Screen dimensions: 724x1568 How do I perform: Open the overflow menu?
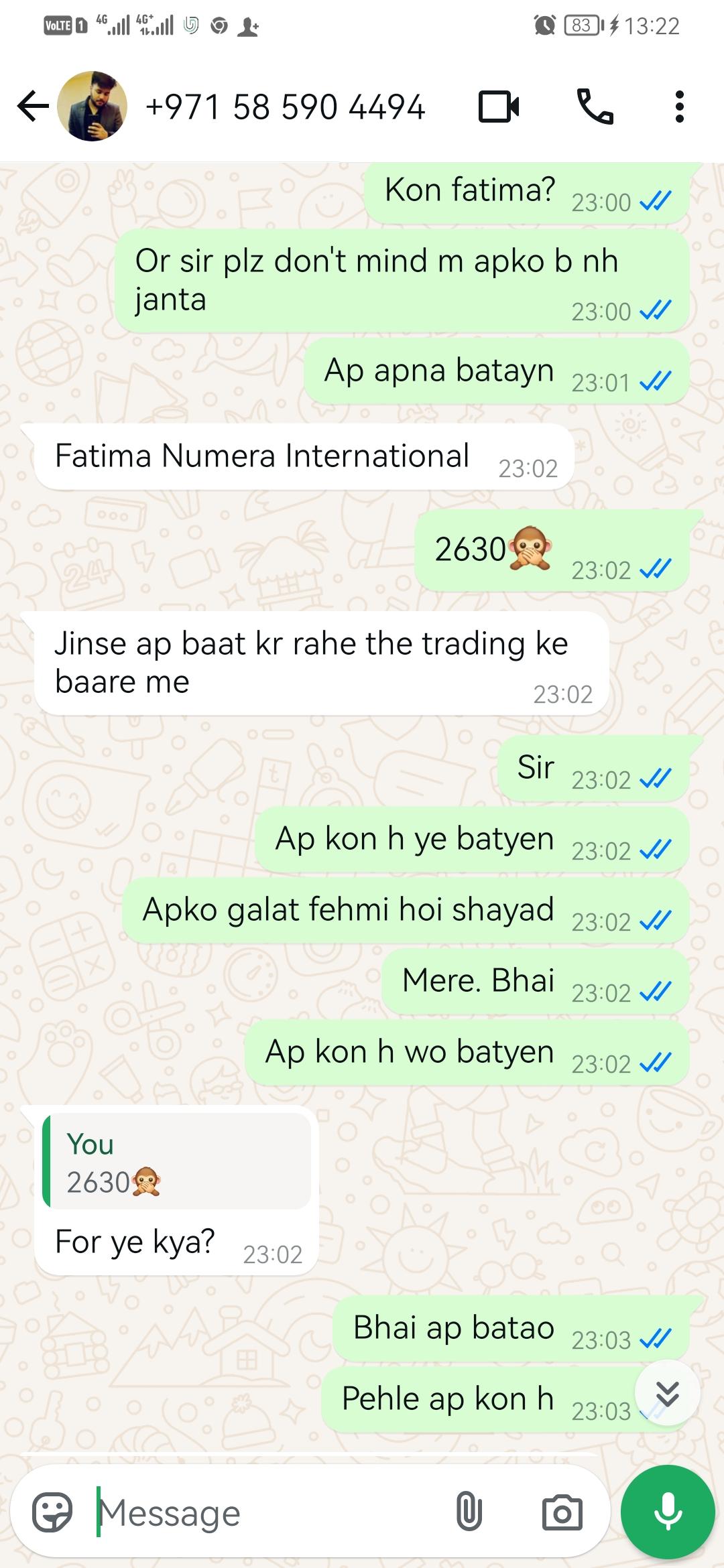click(679, 107)
